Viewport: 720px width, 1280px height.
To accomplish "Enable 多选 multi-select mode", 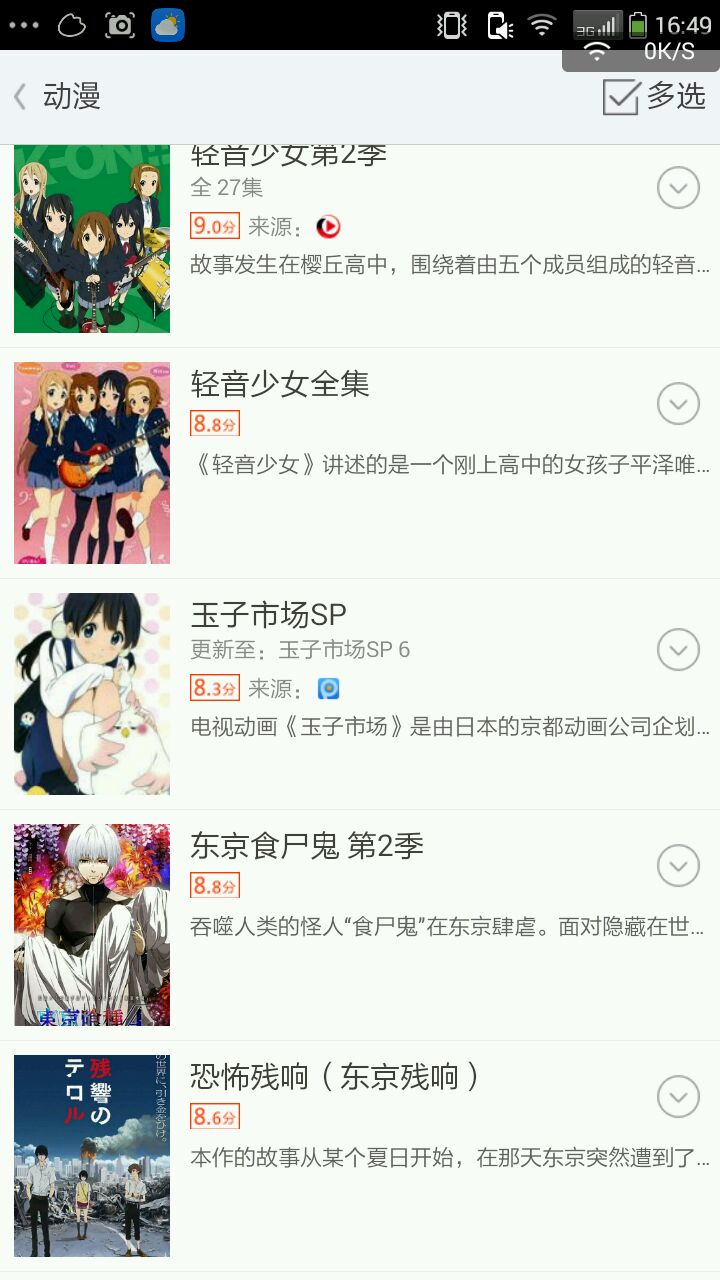I will [654, 97].
